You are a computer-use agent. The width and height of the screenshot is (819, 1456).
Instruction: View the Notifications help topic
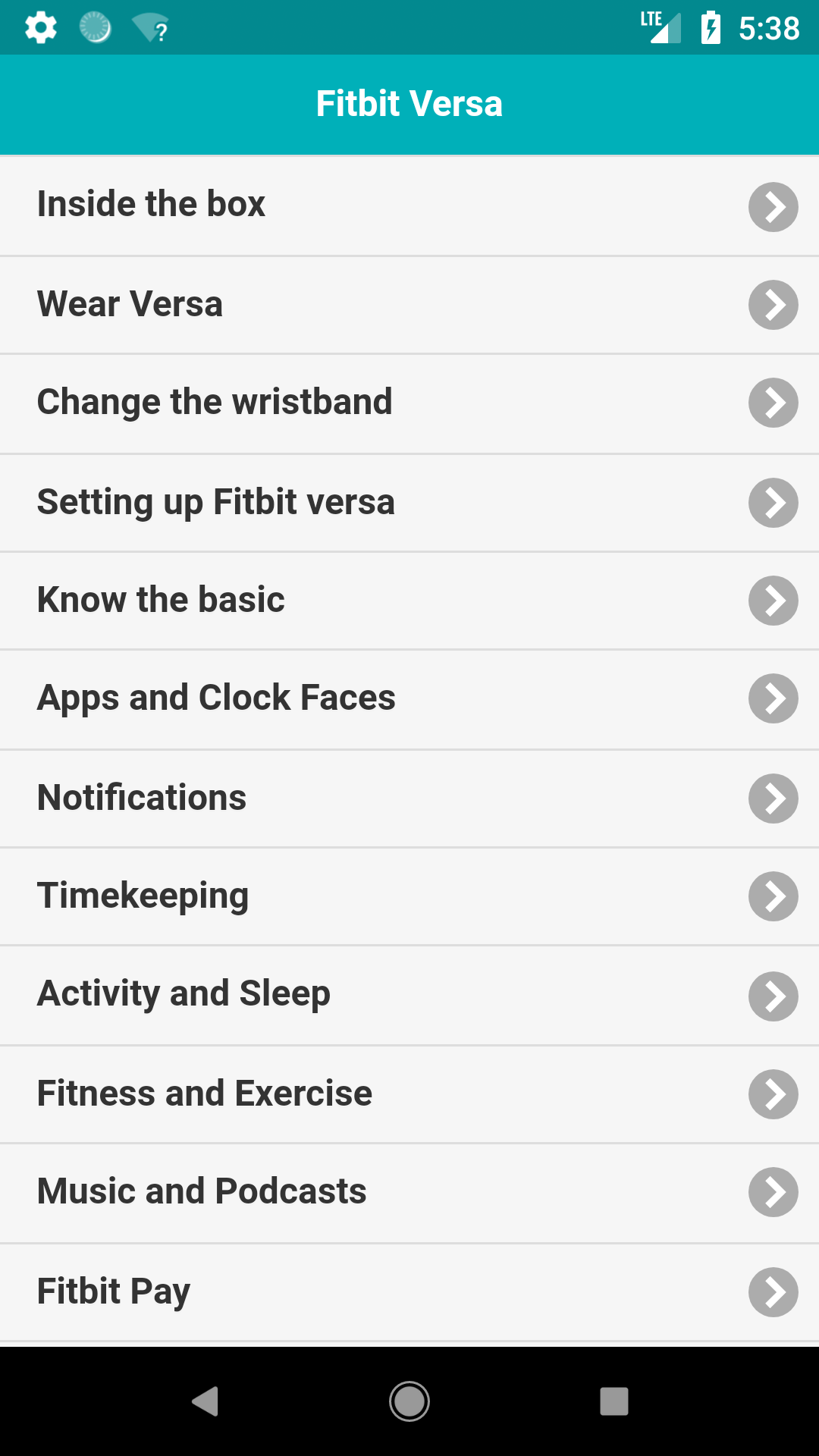coord(409,798)
